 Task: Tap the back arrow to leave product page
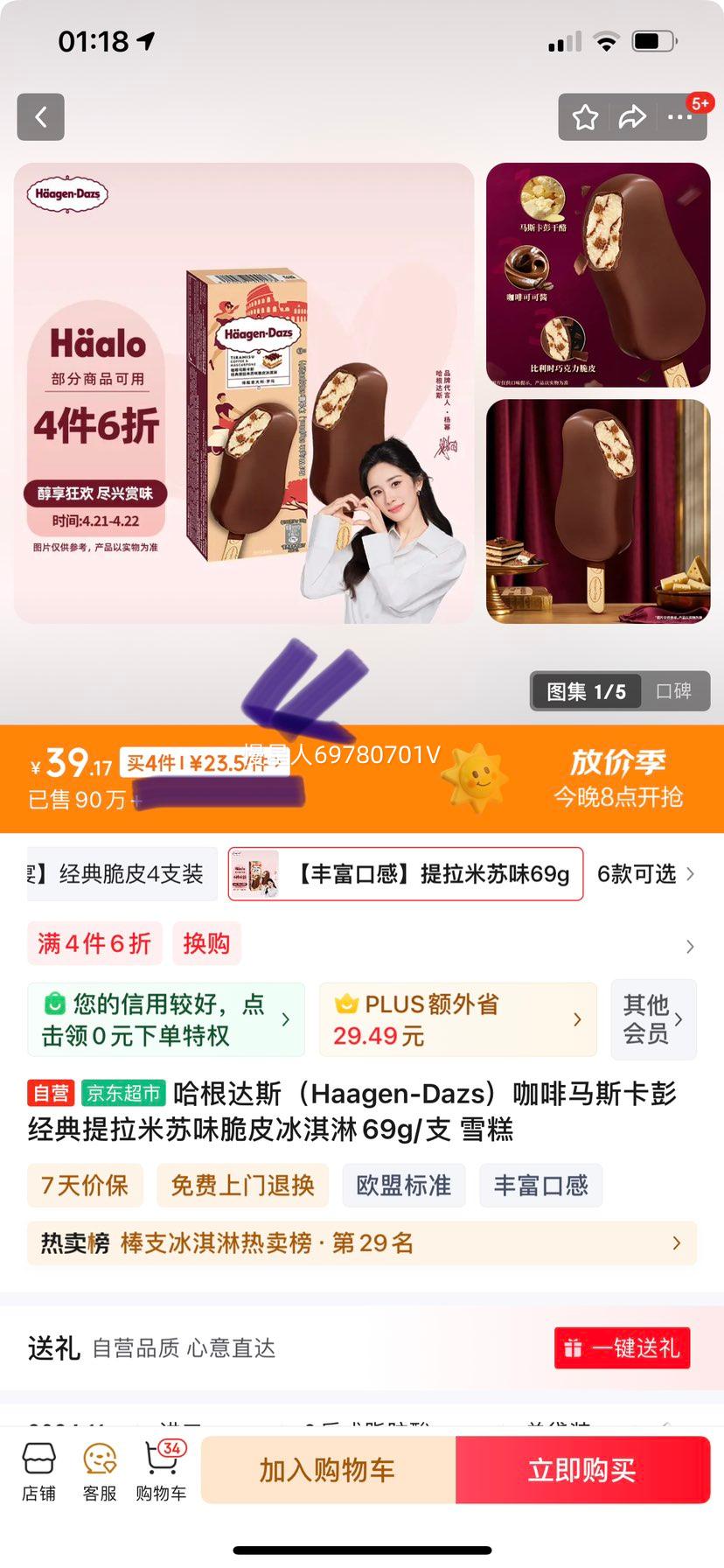pyautogui.click(x=40, y=116)
